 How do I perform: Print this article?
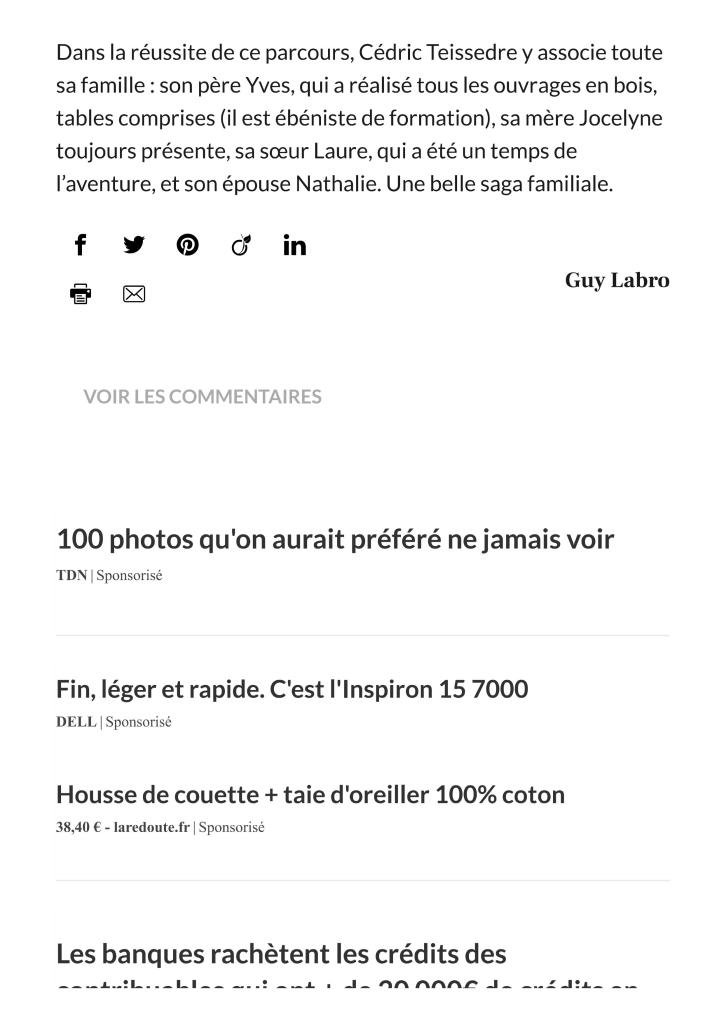click(81, 294)
